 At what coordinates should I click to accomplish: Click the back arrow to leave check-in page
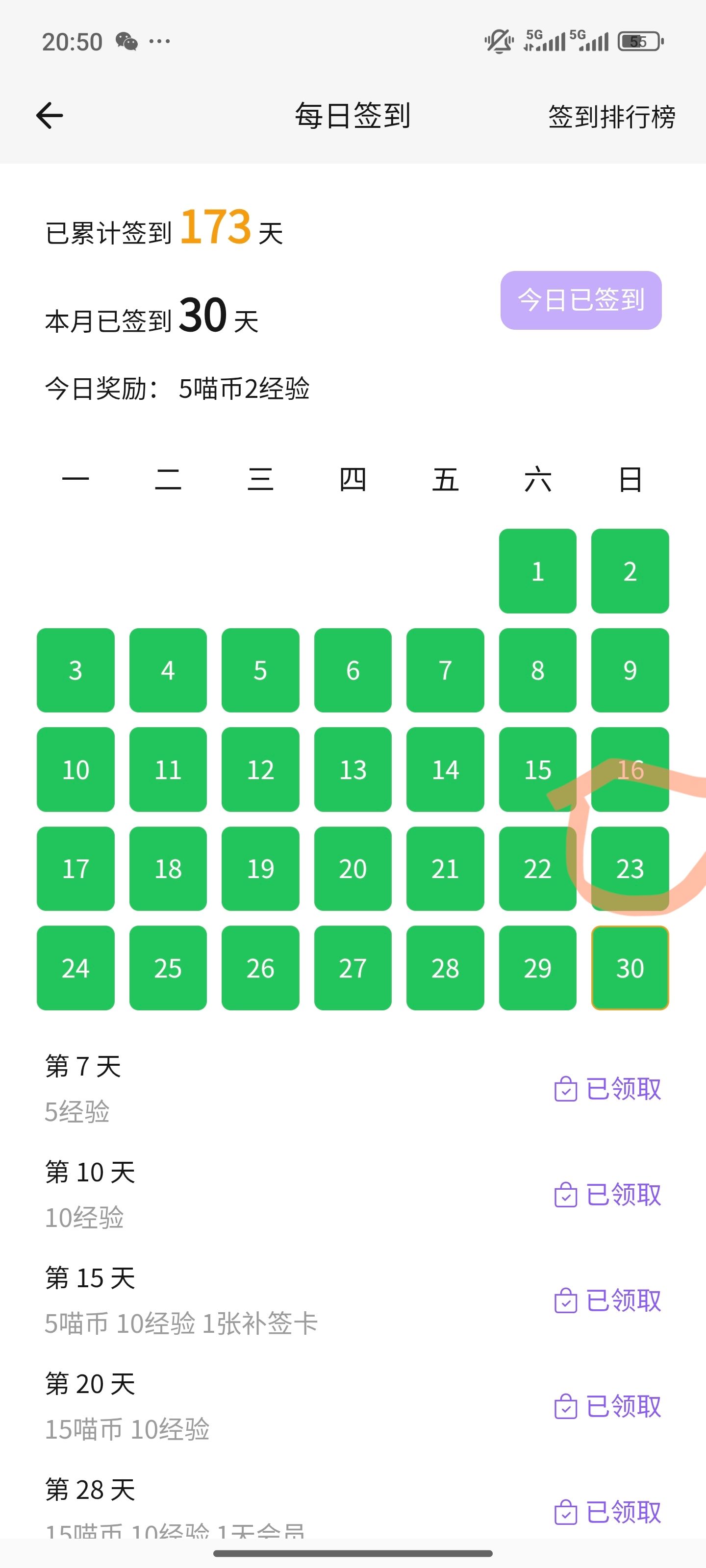coord(50,116)
